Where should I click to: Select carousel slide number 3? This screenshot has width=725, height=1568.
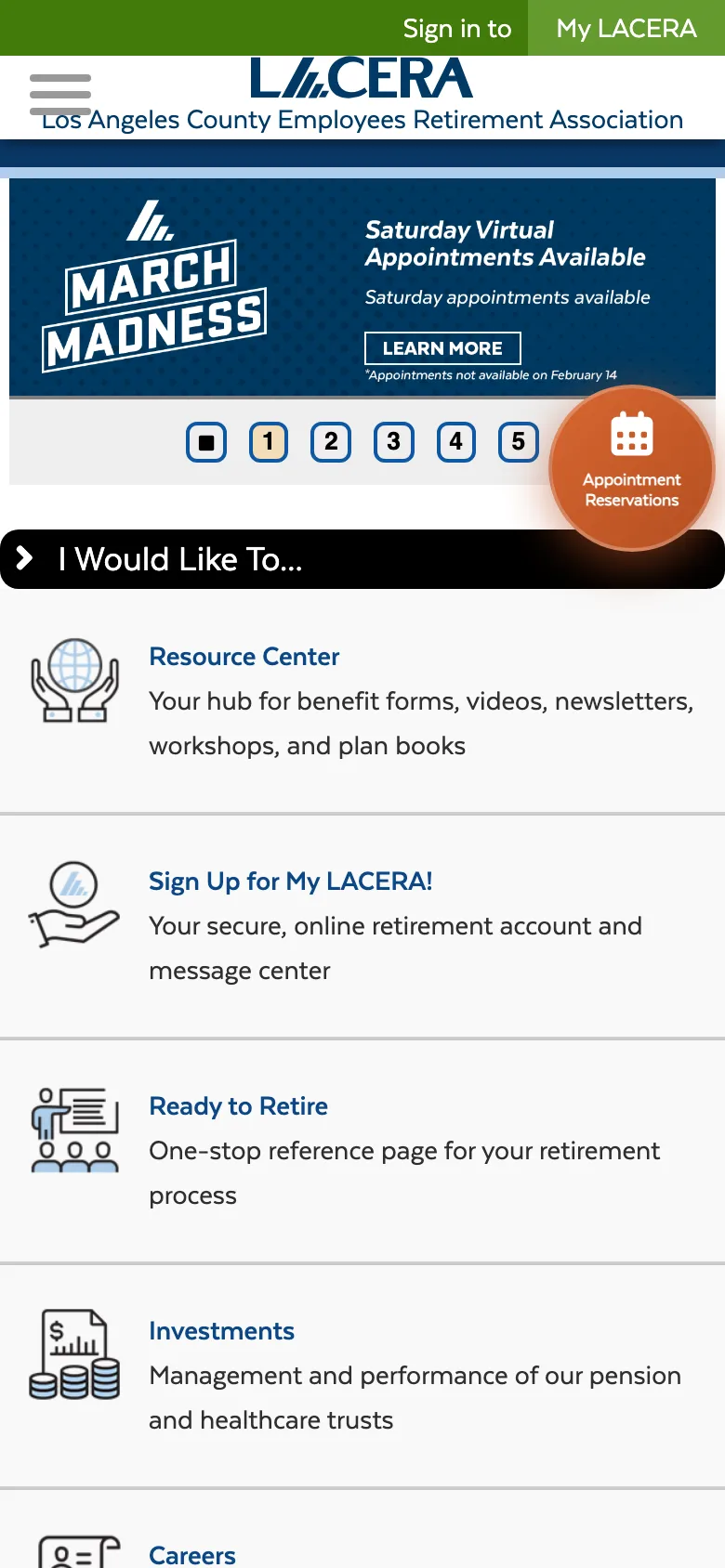click(x=393, y=442)
